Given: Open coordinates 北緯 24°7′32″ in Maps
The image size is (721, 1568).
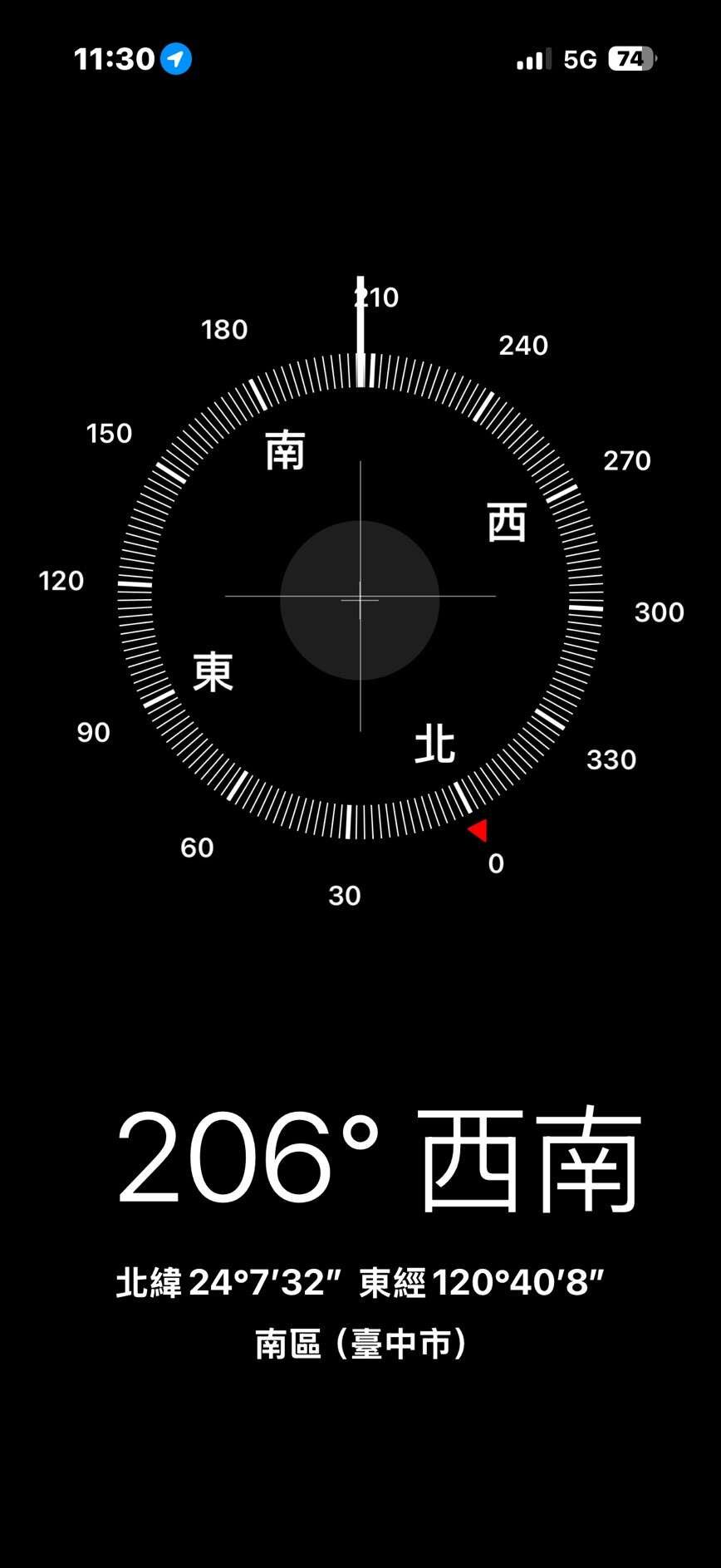Looking at the screenshot, I should click(360, 1282).
